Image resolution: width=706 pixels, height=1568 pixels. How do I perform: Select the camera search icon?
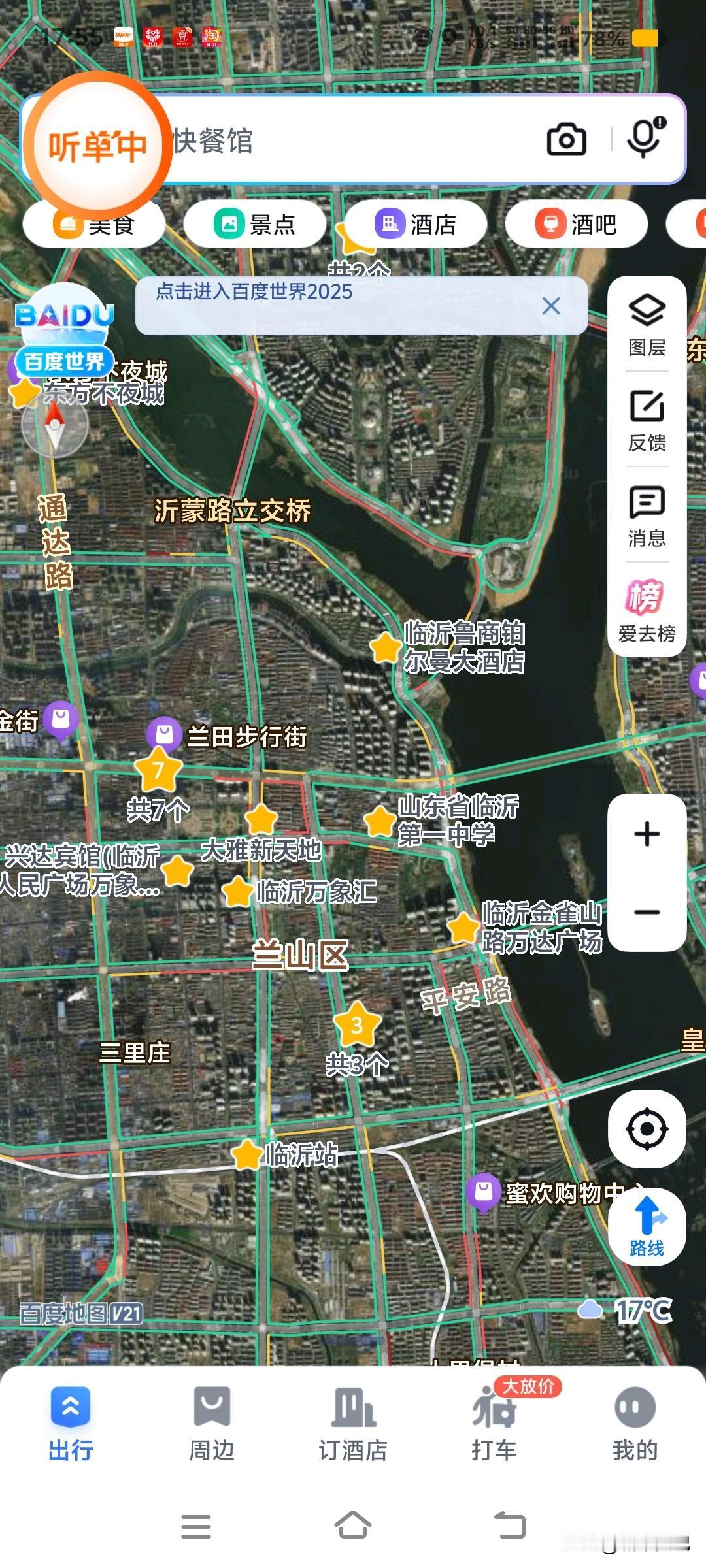(566, 139)
